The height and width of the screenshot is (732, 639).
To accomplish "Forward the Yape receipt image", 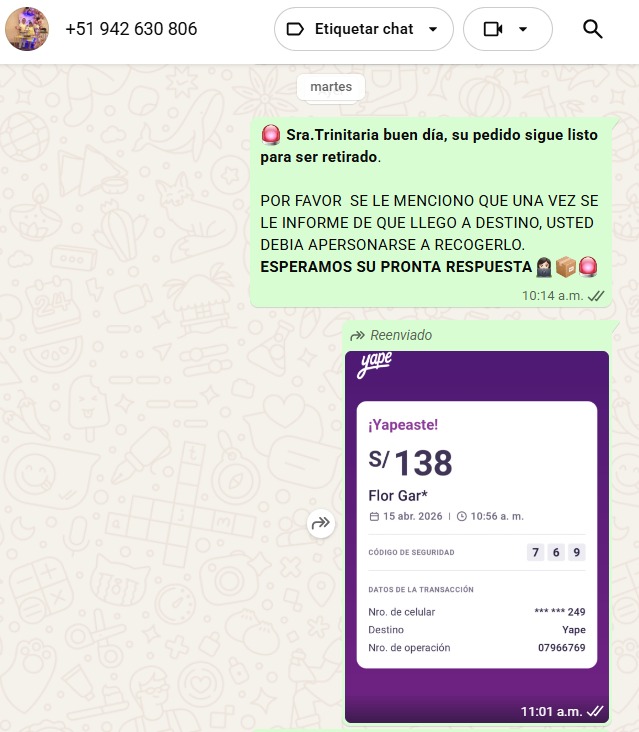I will (x=321, y=523).
